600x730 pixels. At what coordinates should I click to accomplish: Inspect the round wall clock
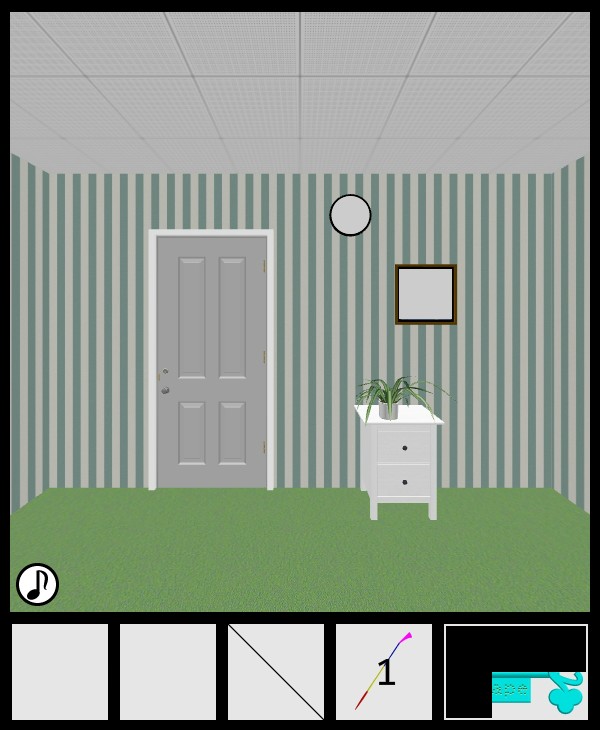(350, 215)
